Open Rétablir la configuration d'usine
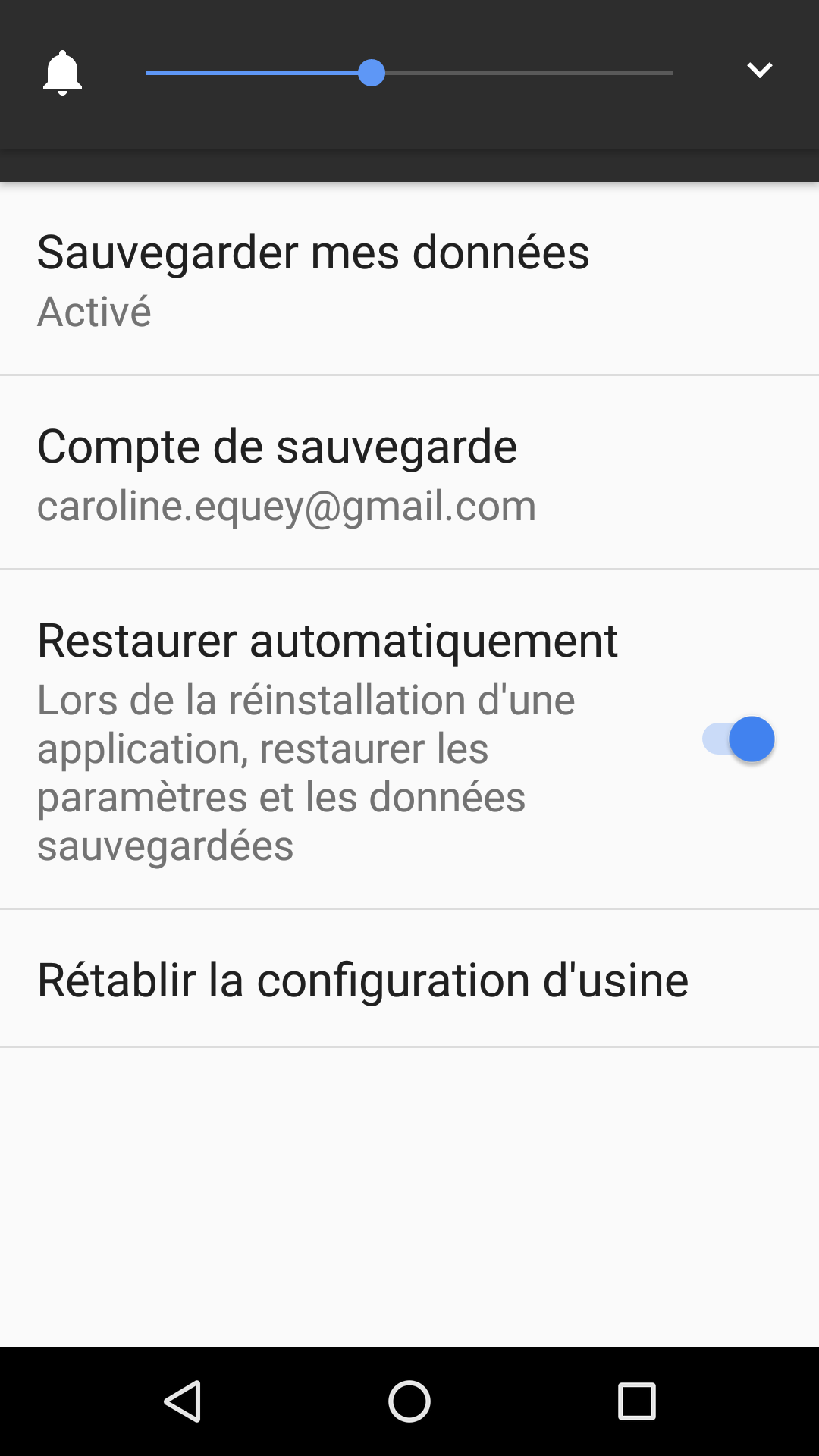819x1456 pixels. pos(409,979)
